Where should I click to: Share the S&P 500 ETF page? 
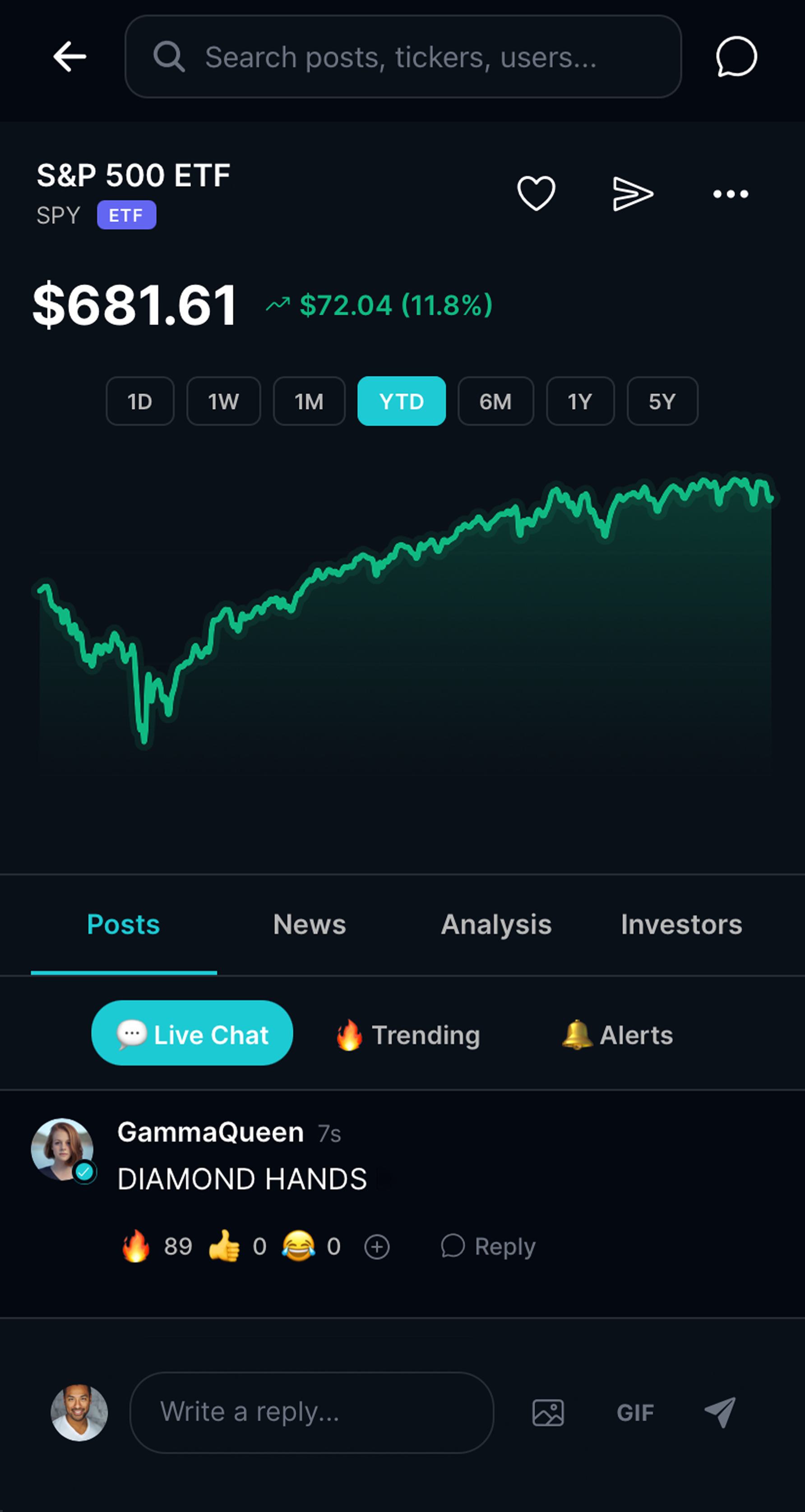click(x=632, y=193)
